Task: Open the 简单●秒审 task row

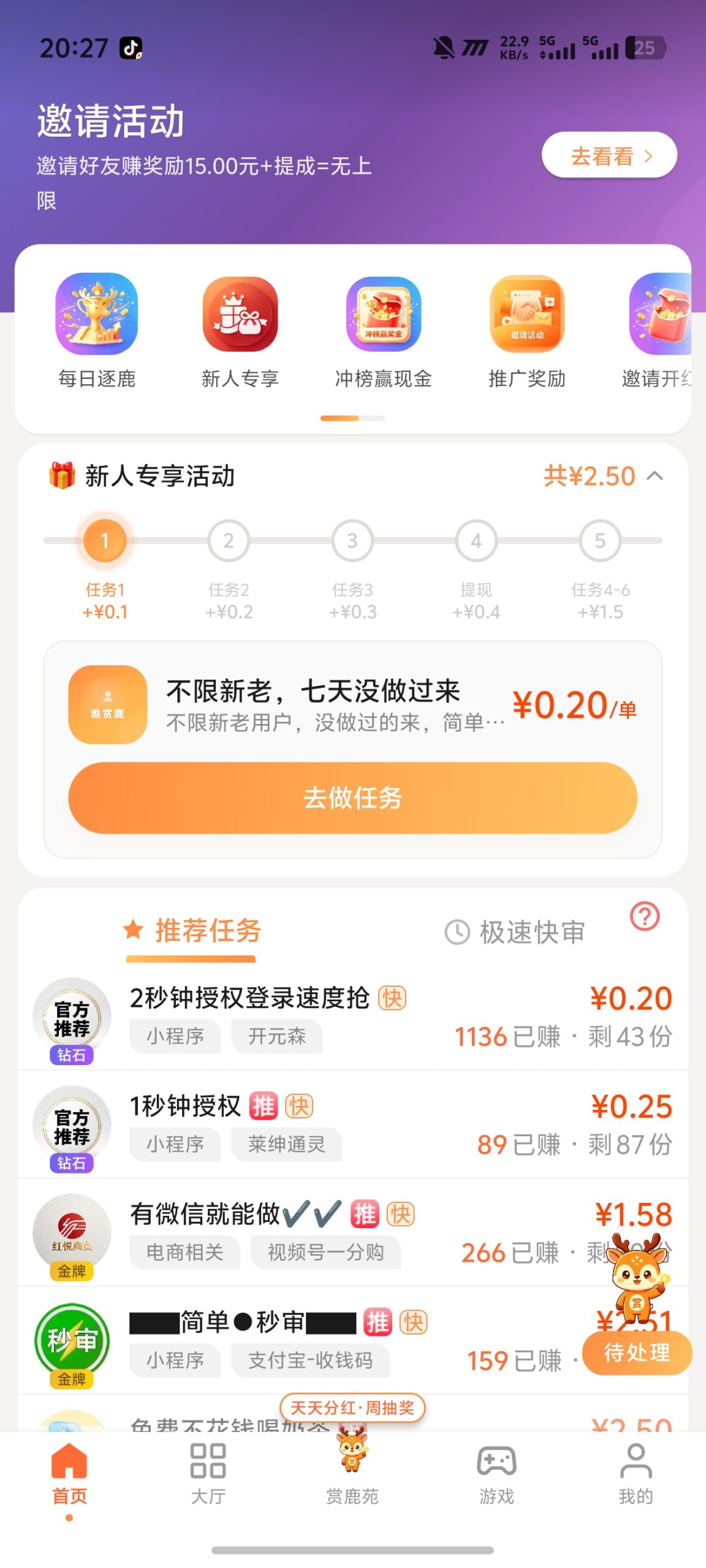Action: click(353, 1341)
